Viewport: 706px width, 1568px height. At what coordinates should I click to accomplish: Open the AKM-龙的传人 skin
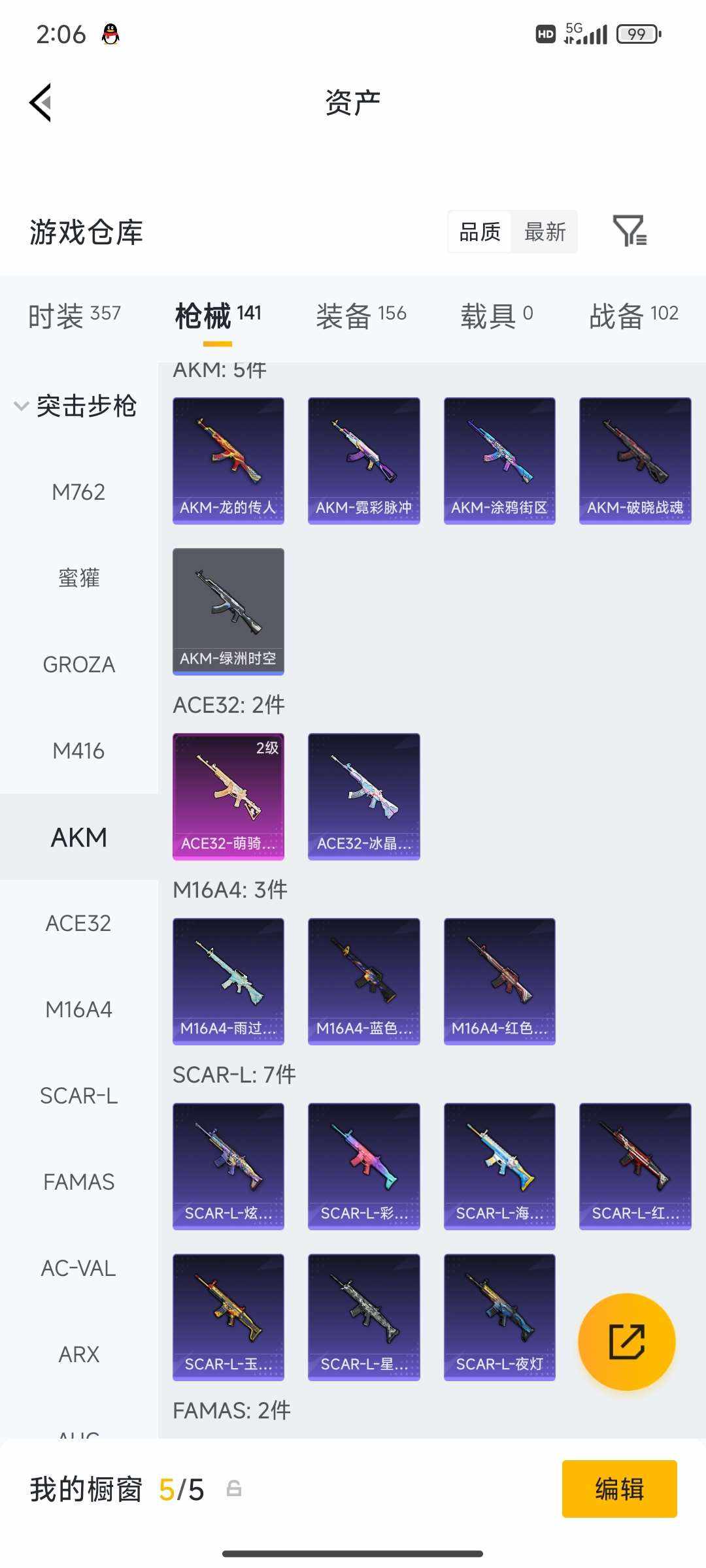(x=228, y=461)
